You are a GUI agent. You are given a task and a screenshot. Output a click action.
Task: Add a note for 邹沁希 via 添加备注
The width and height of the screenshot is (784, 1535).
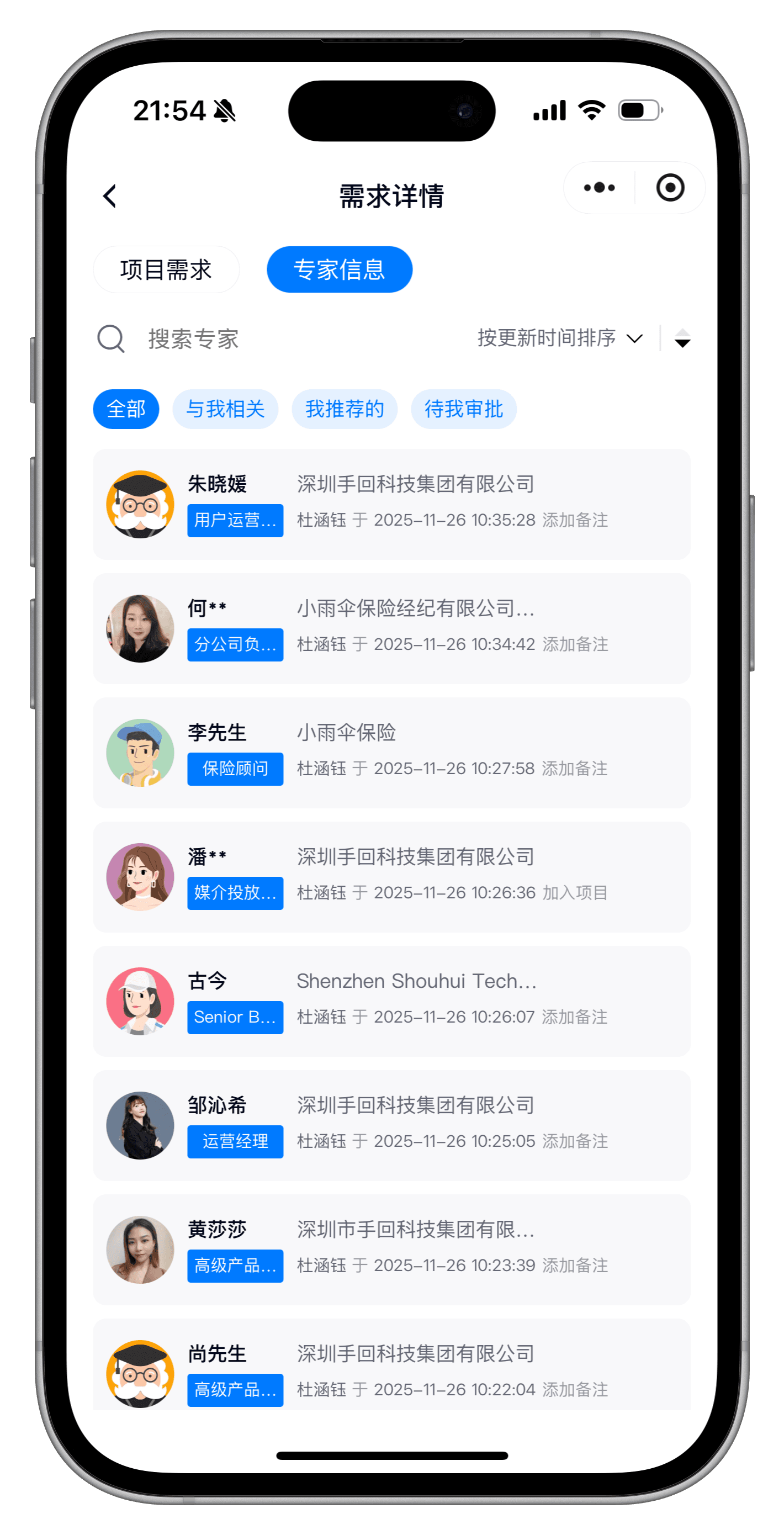tap(575, 1141)
